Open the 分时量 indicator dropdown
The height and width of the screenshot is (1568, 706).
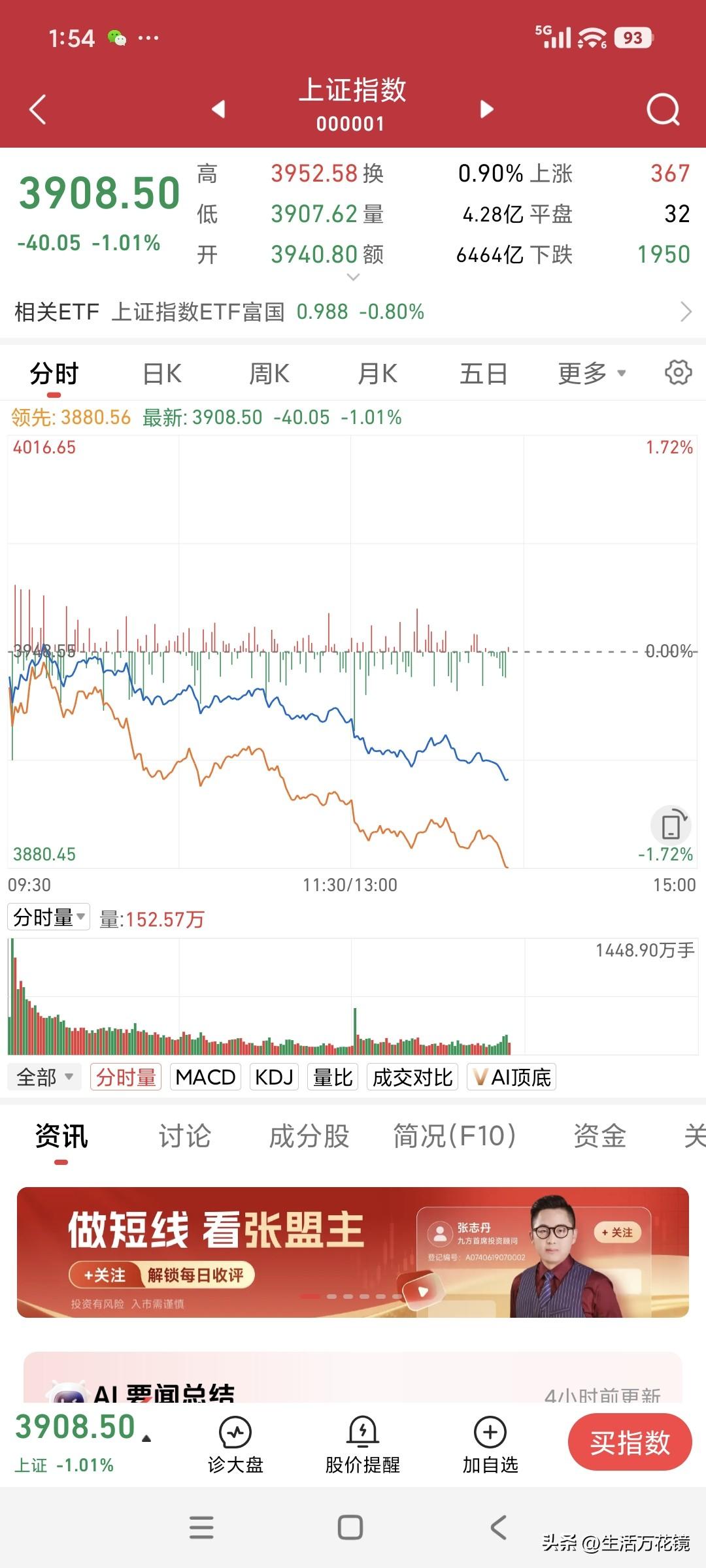(48, 917)
